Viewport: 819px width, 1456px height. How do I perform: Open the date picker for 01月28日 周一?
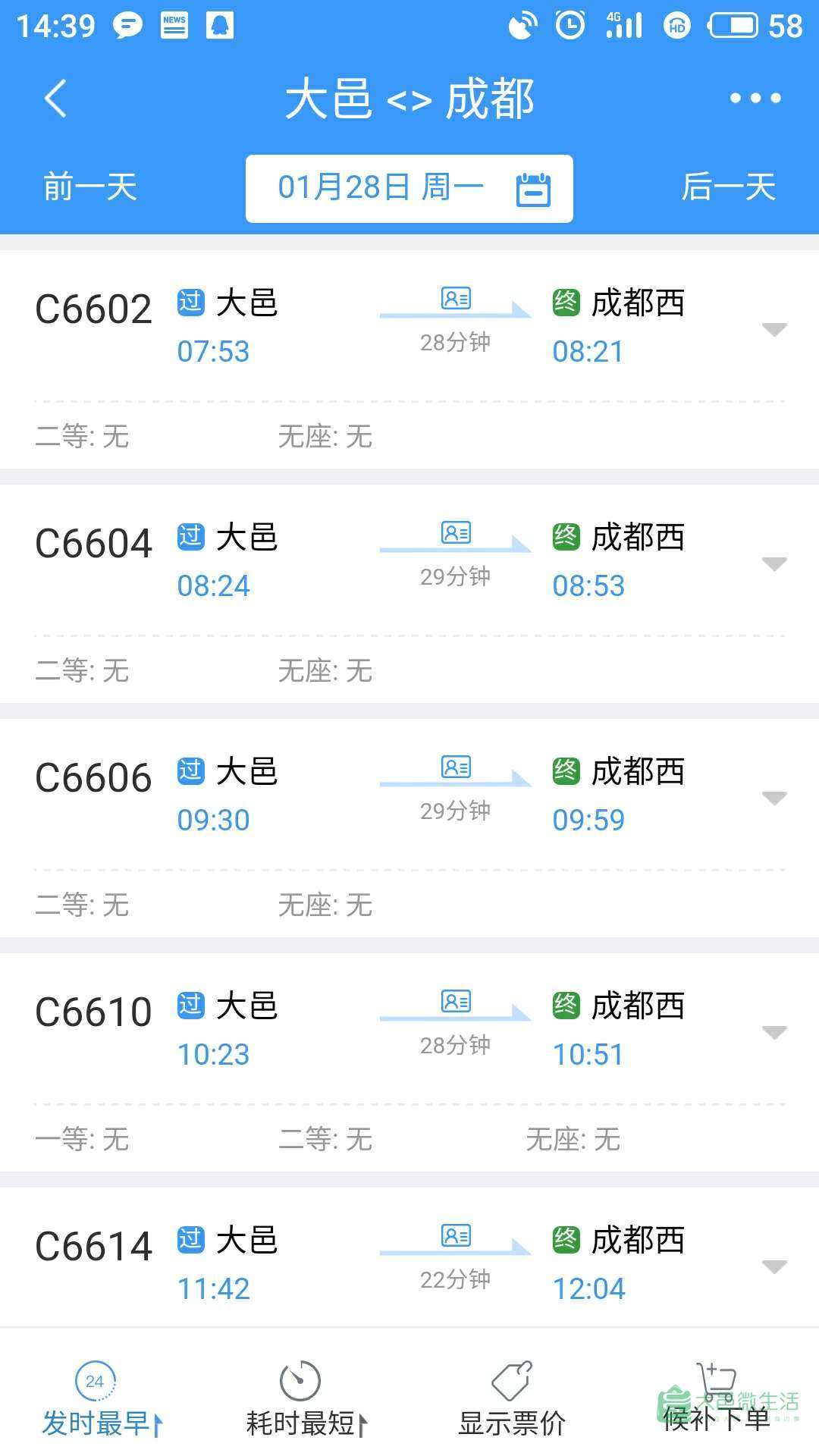[x=409, y=189]
